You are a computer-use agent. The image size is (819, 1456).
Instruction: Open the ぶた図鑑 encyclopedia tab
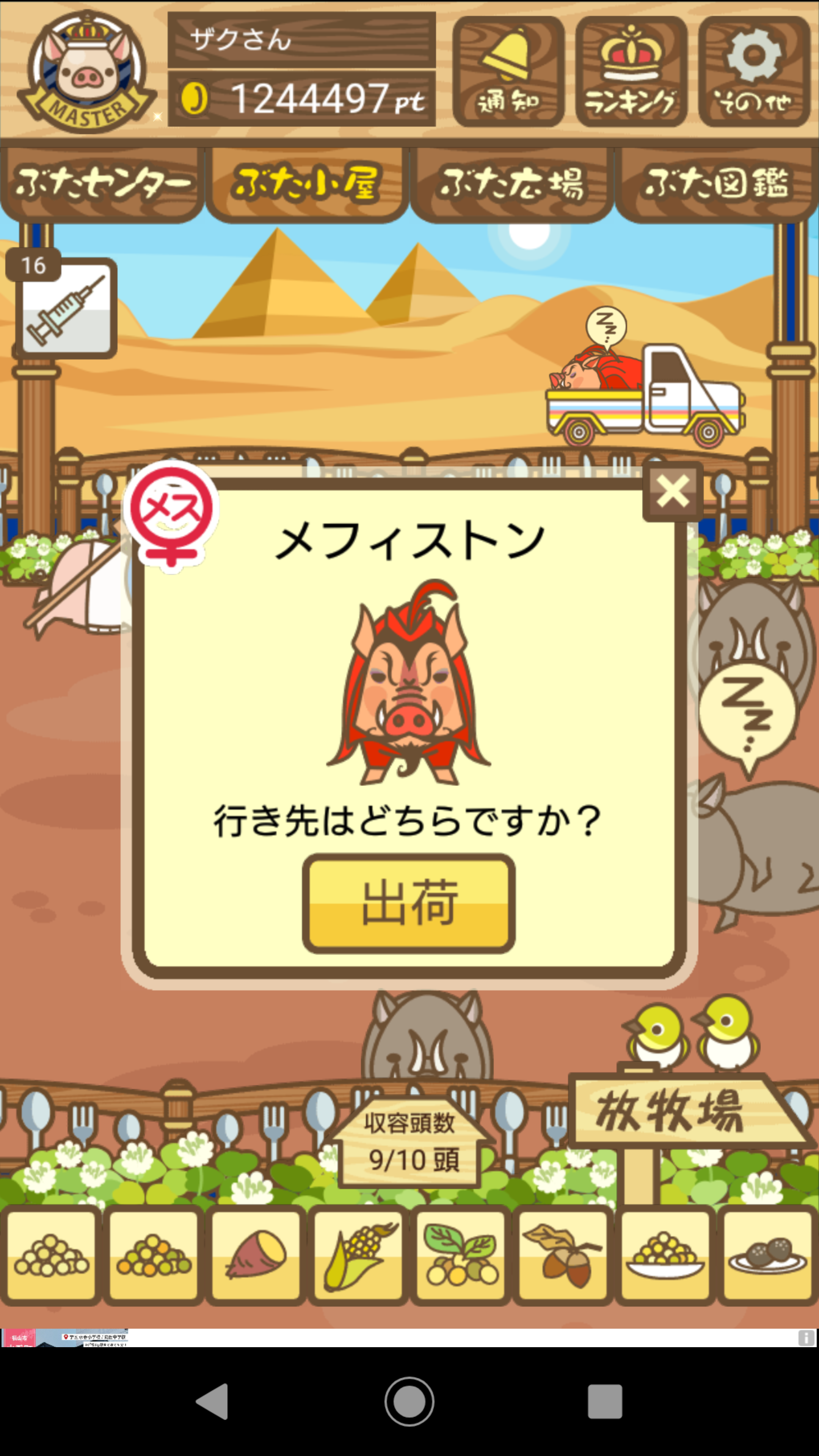point(717,184)
